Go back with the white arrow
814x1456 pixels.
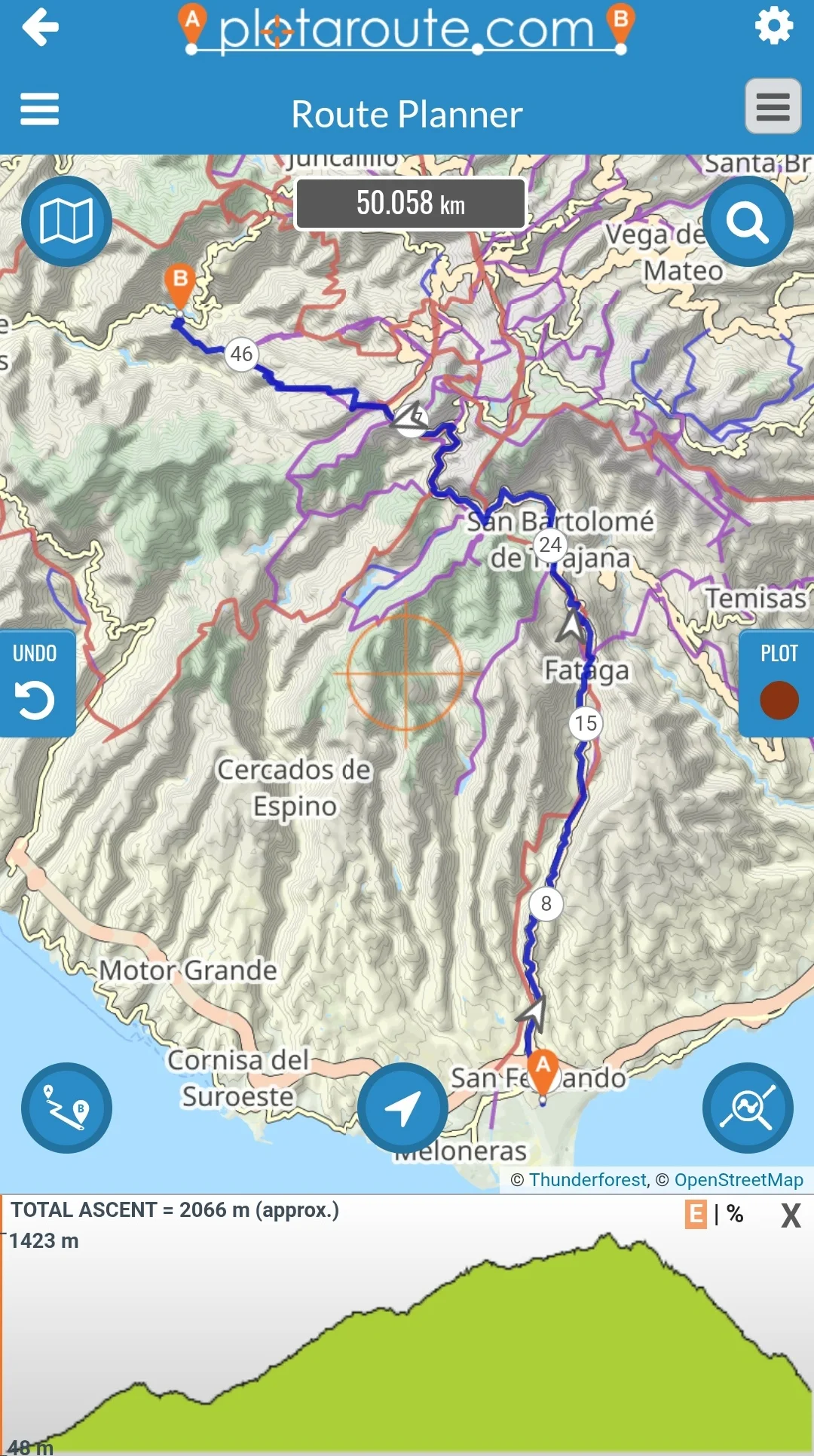coord(40,27)
